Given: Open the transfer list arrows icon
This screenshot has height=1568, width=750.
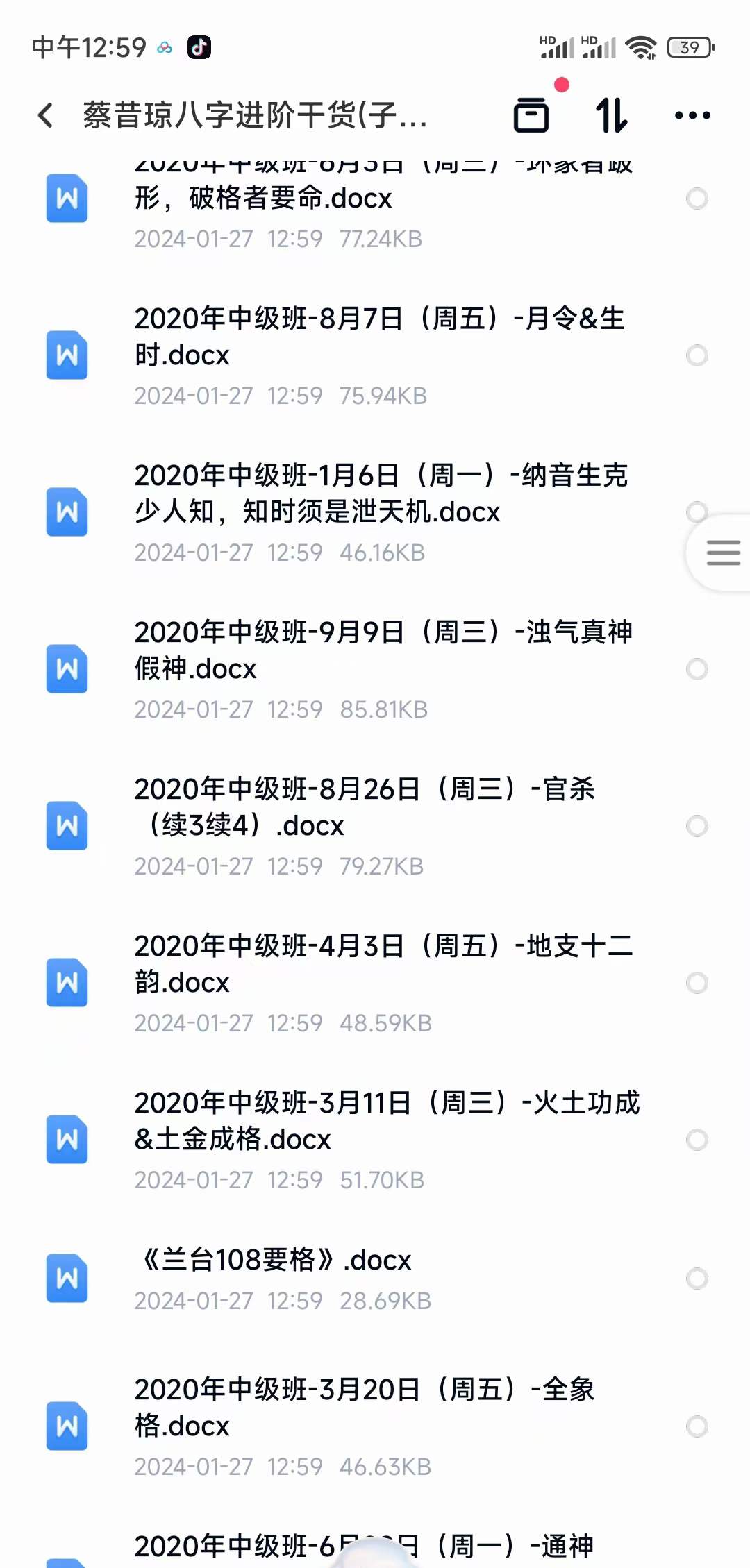Looking at the screenshot, I should point(612,115).
